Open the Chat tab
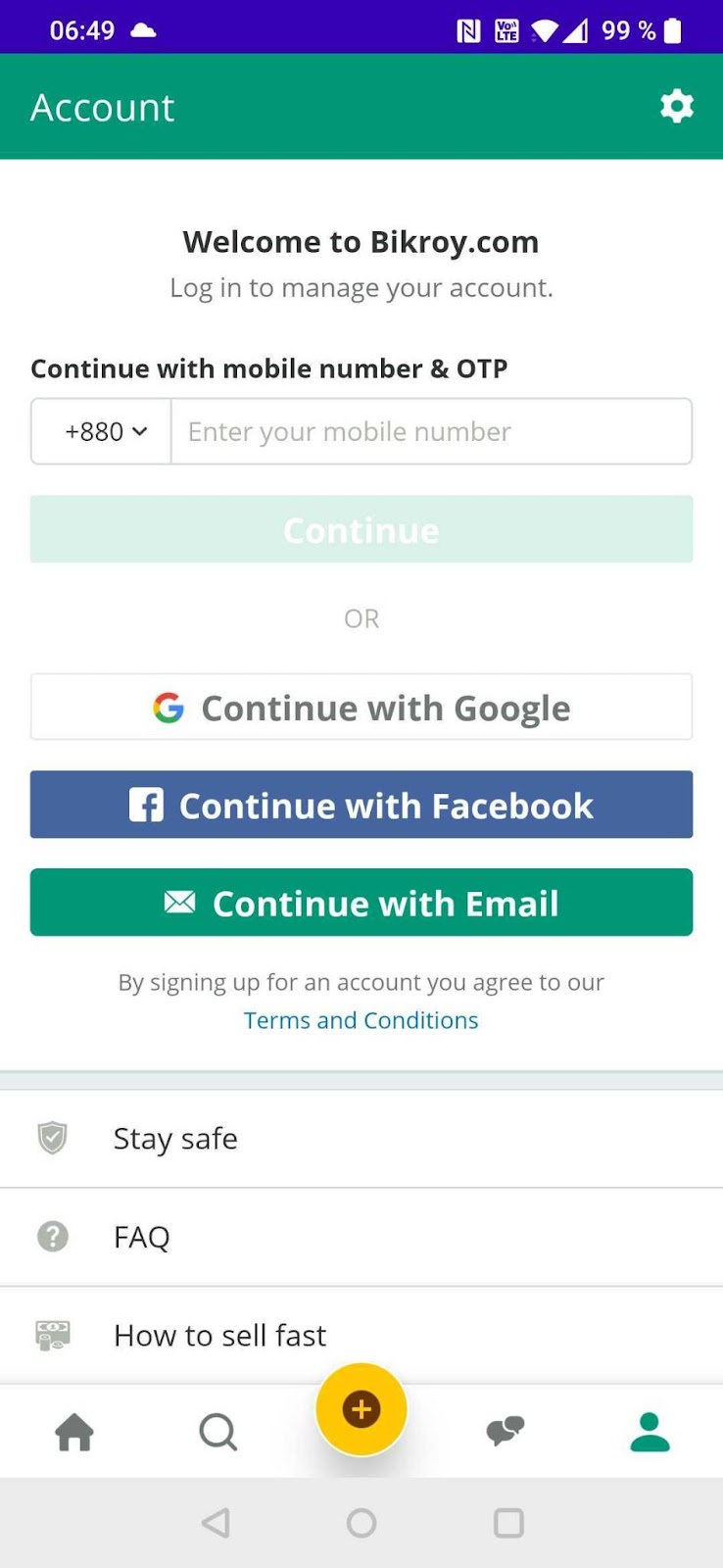The height and width of the screenshot is (1568, 723). coord(506,1432)
